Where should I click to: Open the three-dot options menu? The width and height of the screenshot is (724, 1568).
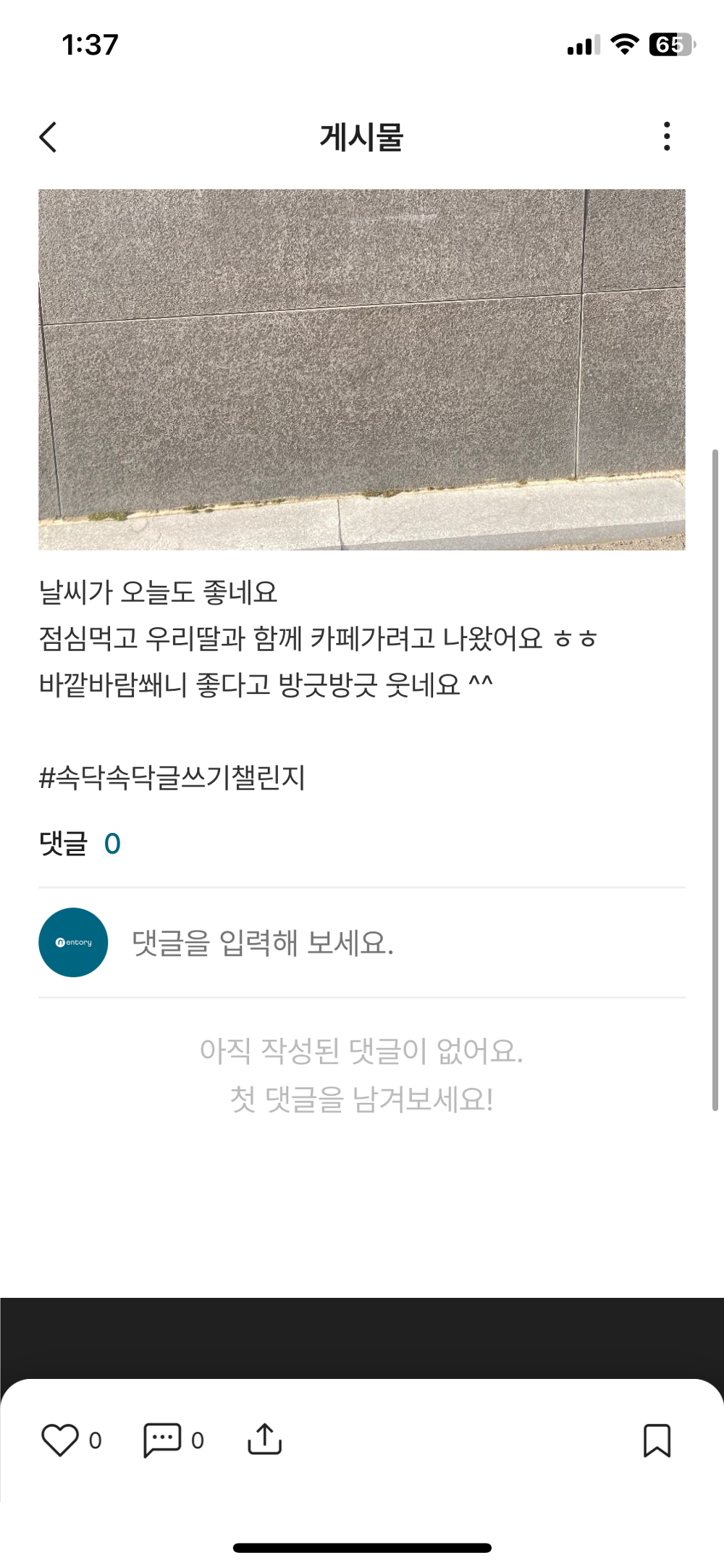(668, 138)
